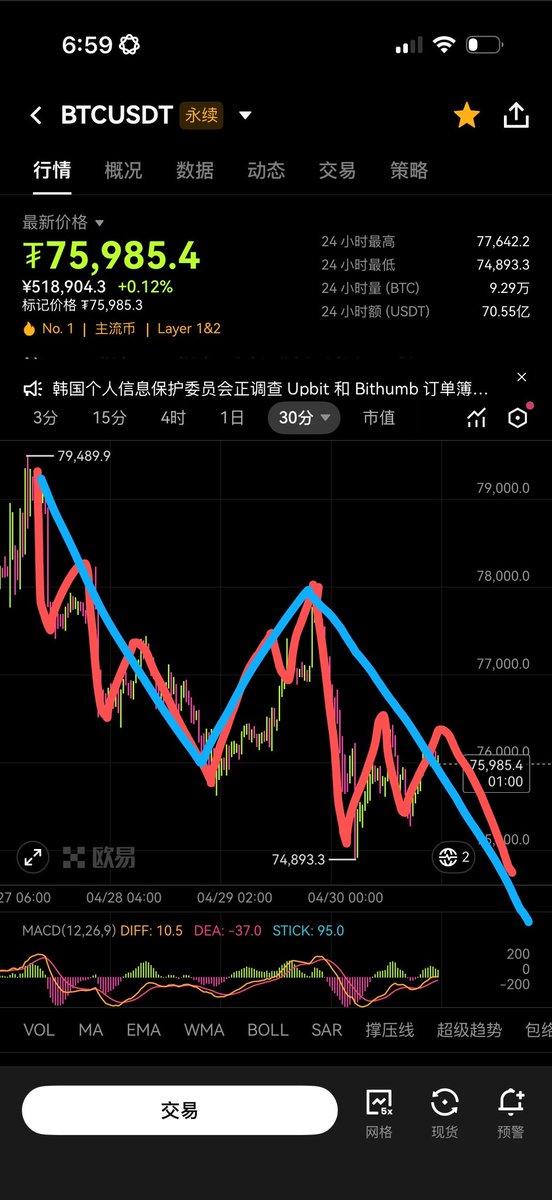552x1200 pixels.
Task: Open the BTCUSDT pair selector dropdown
Action: (245, 116)
